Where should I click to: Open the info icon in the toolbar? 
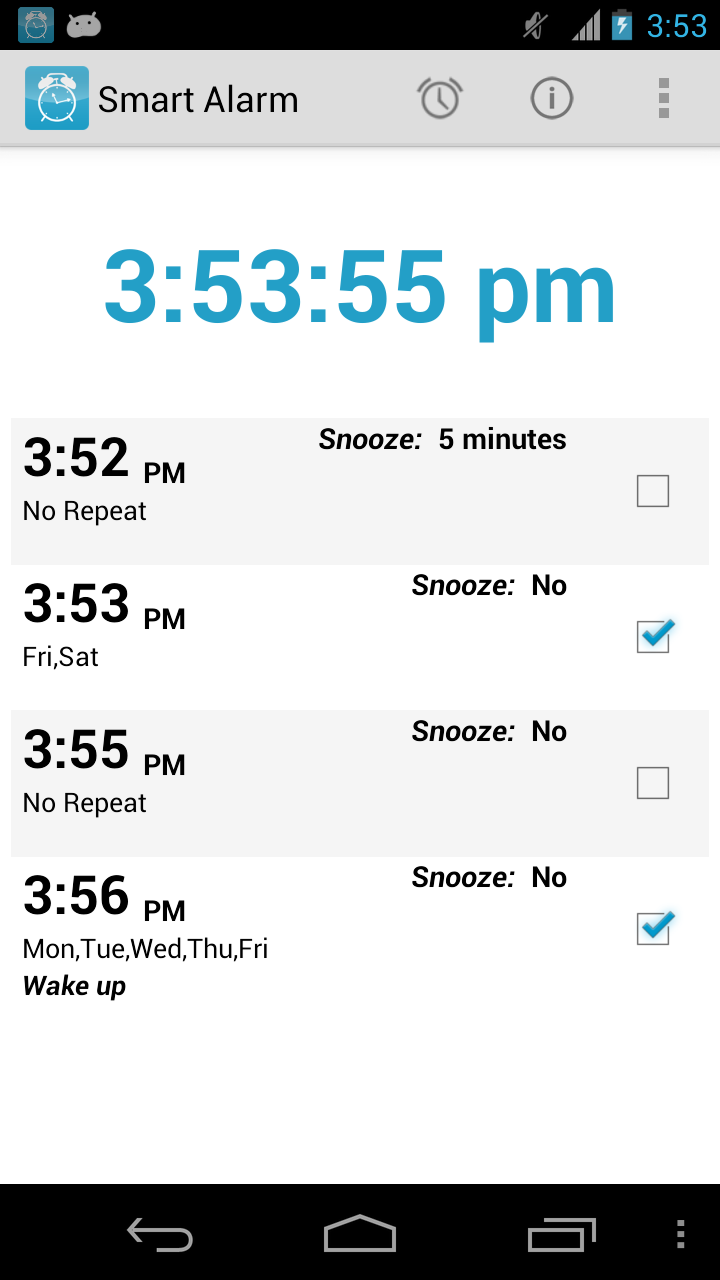click(x=551, y=98)
